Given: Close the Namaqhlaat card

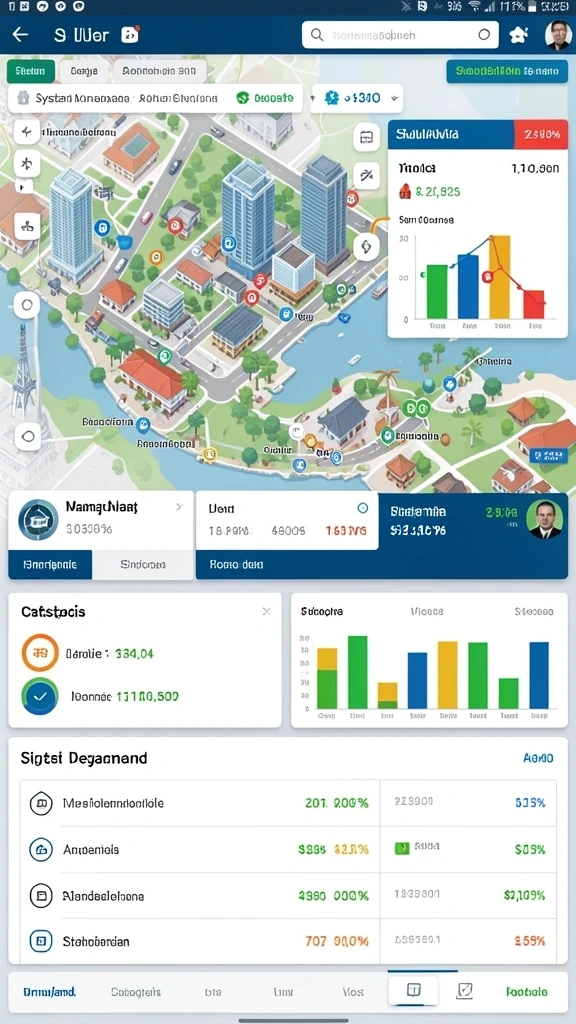Looking at the screenshot, I should pyautogui.click(x=180, y=507).
